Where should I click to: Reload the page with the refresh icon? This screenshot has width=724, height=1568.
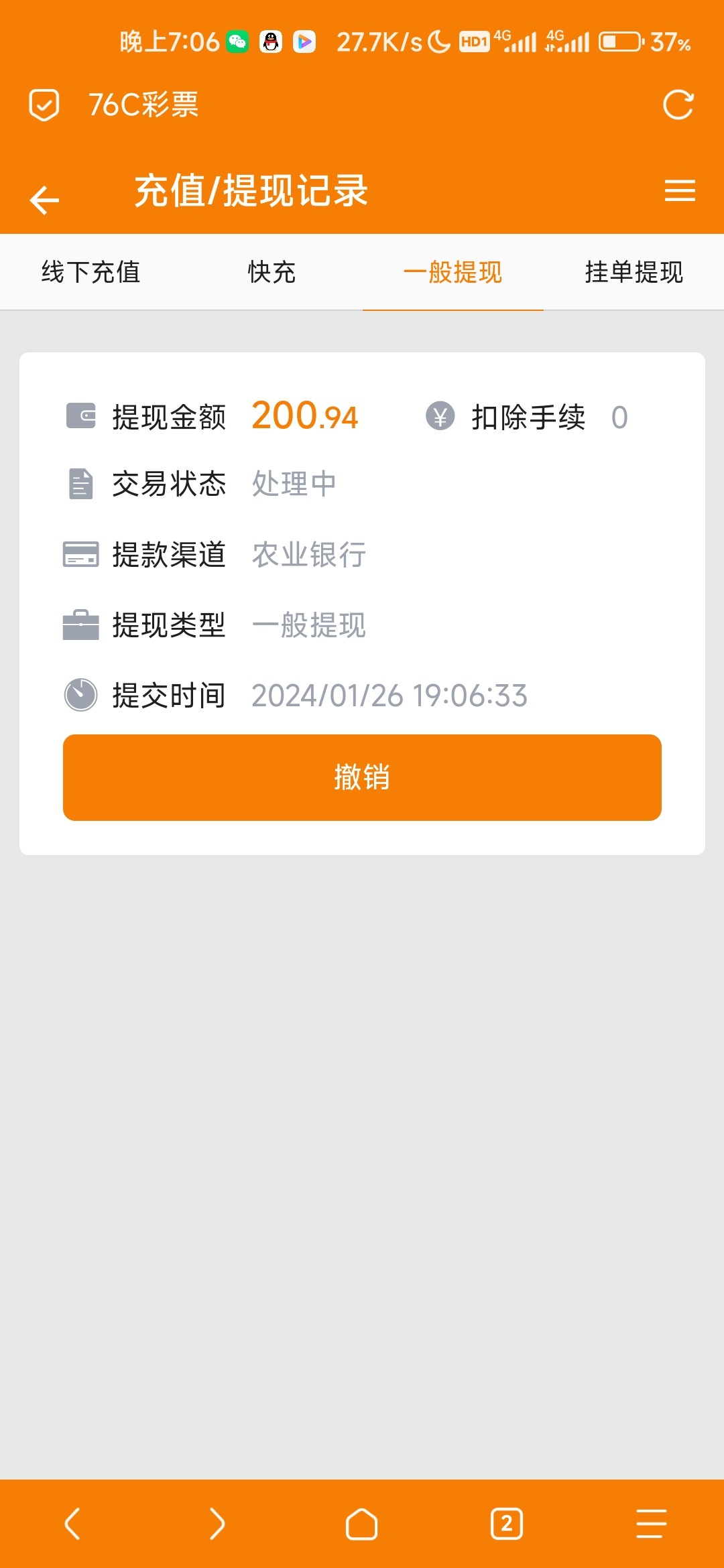coord(678,105)
